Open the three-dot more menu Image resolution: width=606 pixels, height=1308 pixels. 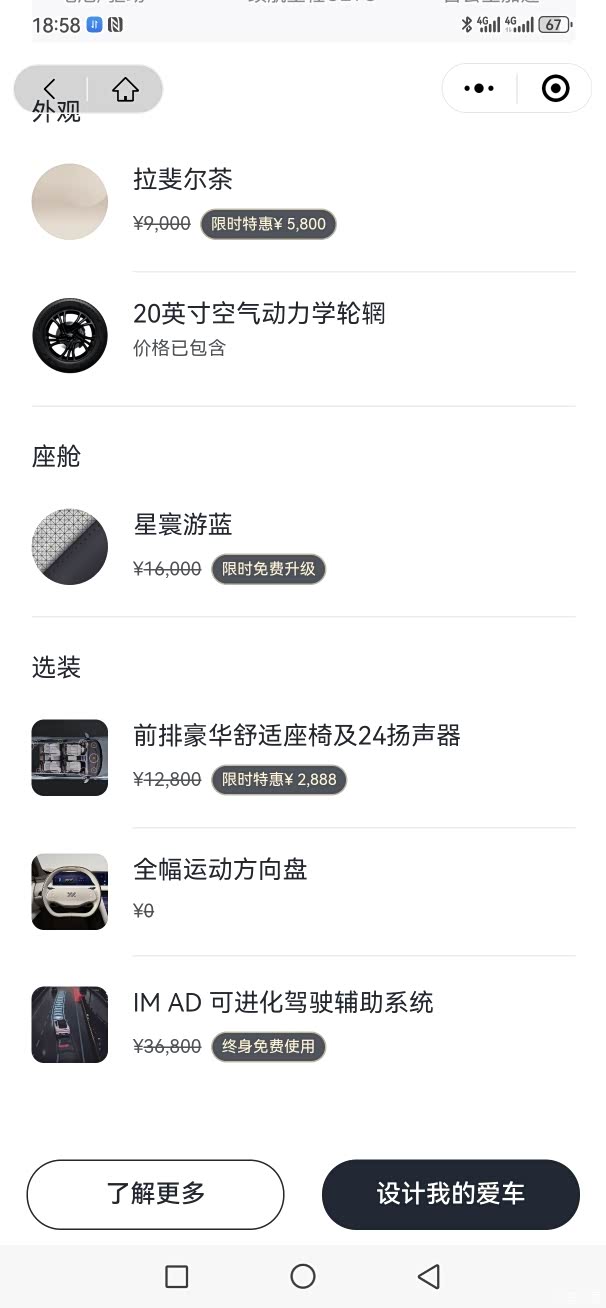480,89
